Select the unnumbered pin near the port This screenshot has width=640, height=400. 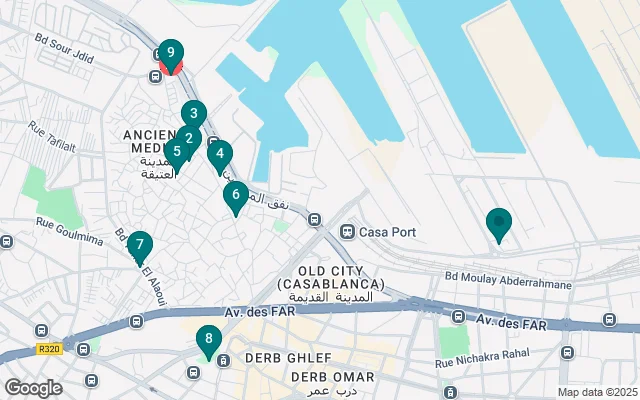coord(498,221)
